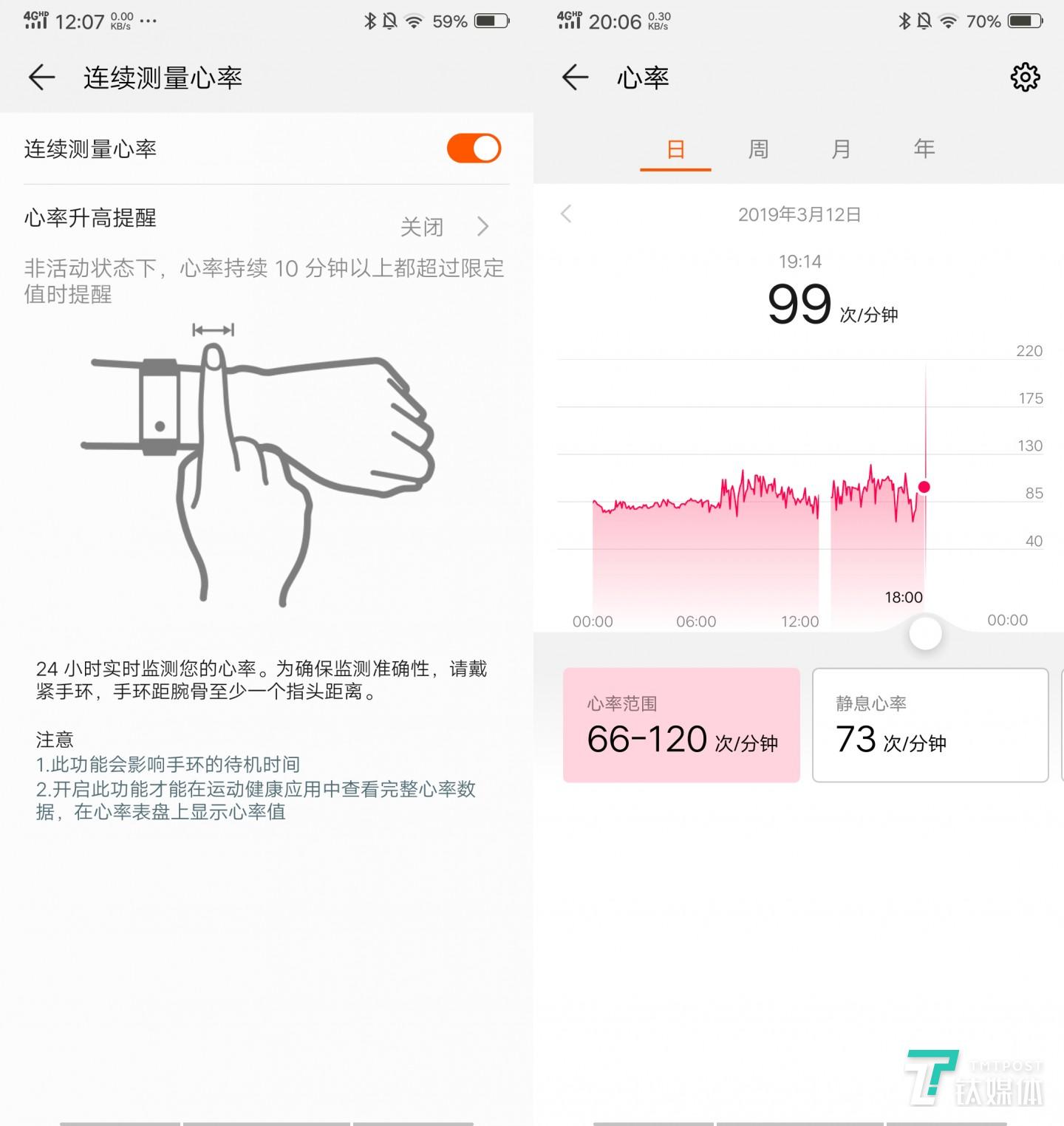Switch to the 周 tab
The image size is (1064, 1126).
[x=758, y=148]
